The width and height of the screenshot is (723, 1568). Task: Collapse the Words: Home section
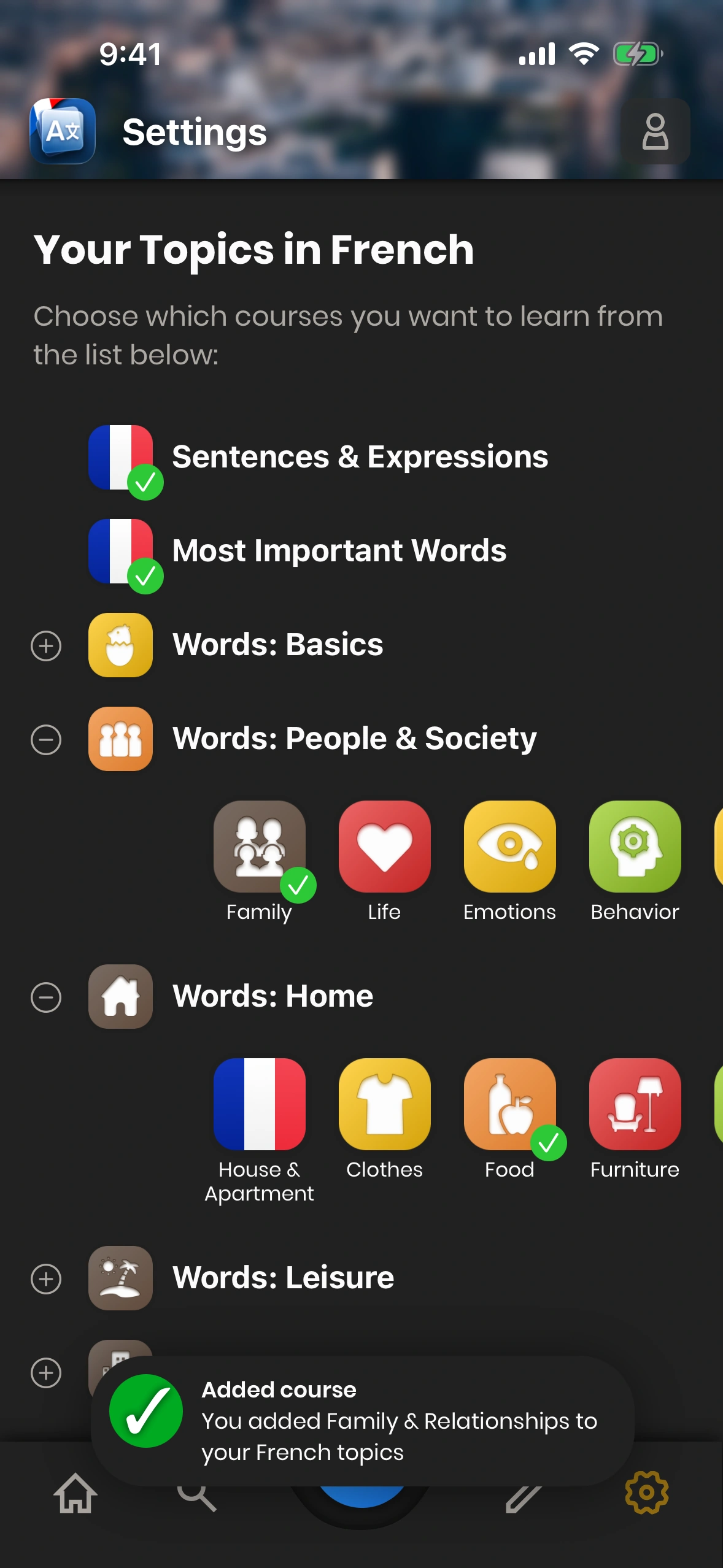46,997
